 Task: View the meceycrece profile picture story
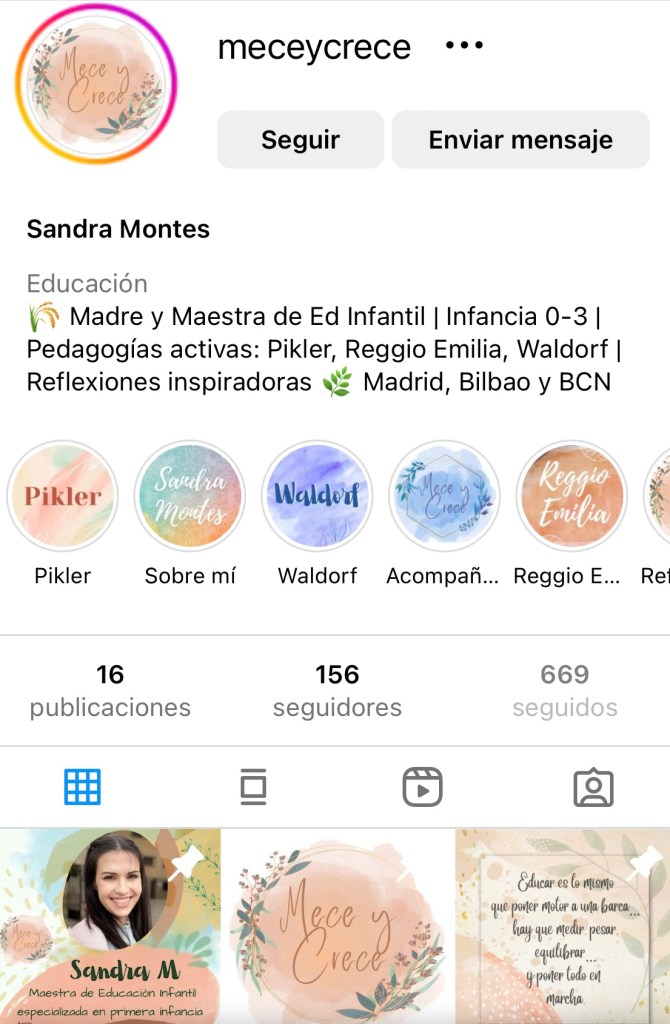tap(96, 84)
